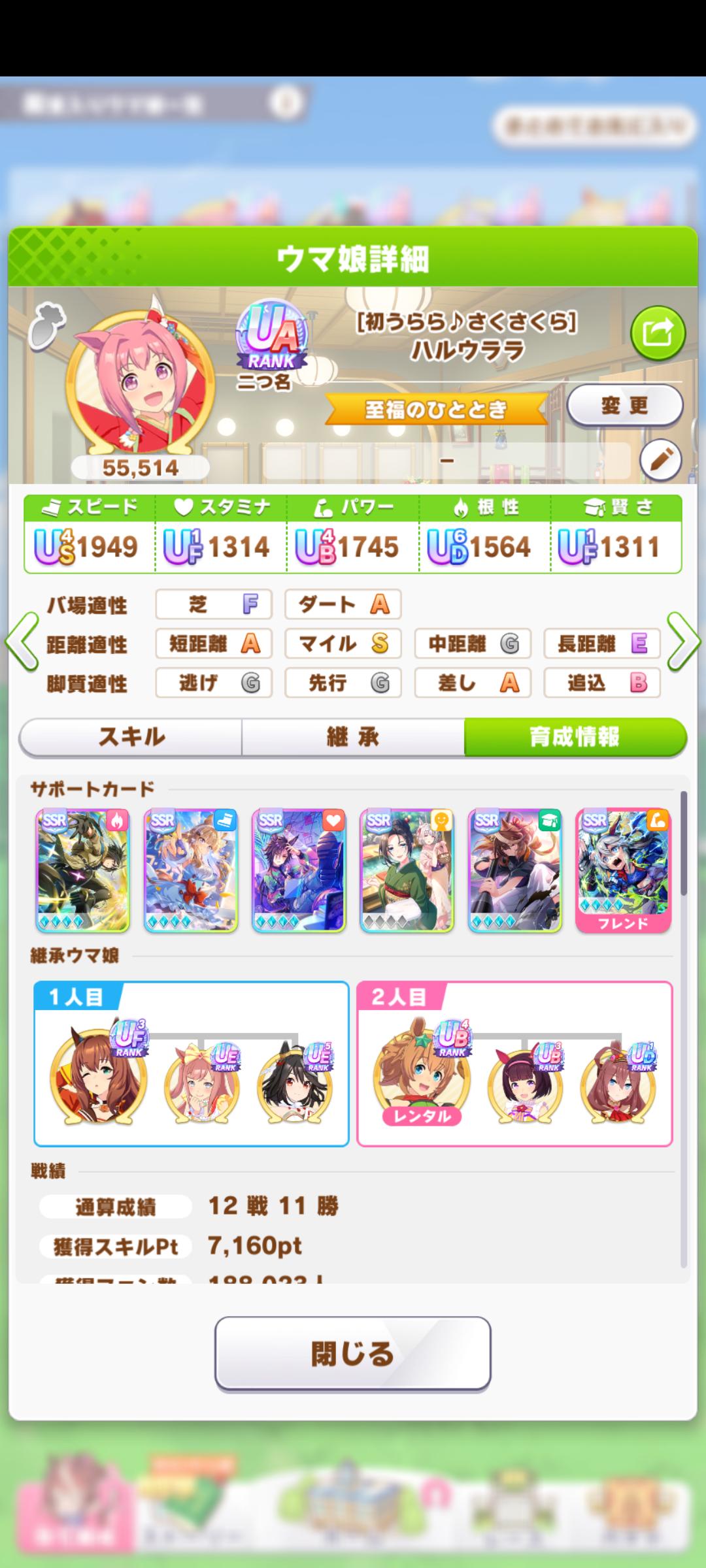Select the 育成情報 tab
This screenshot has height=1568, width=706.
[x=575, y=737]
